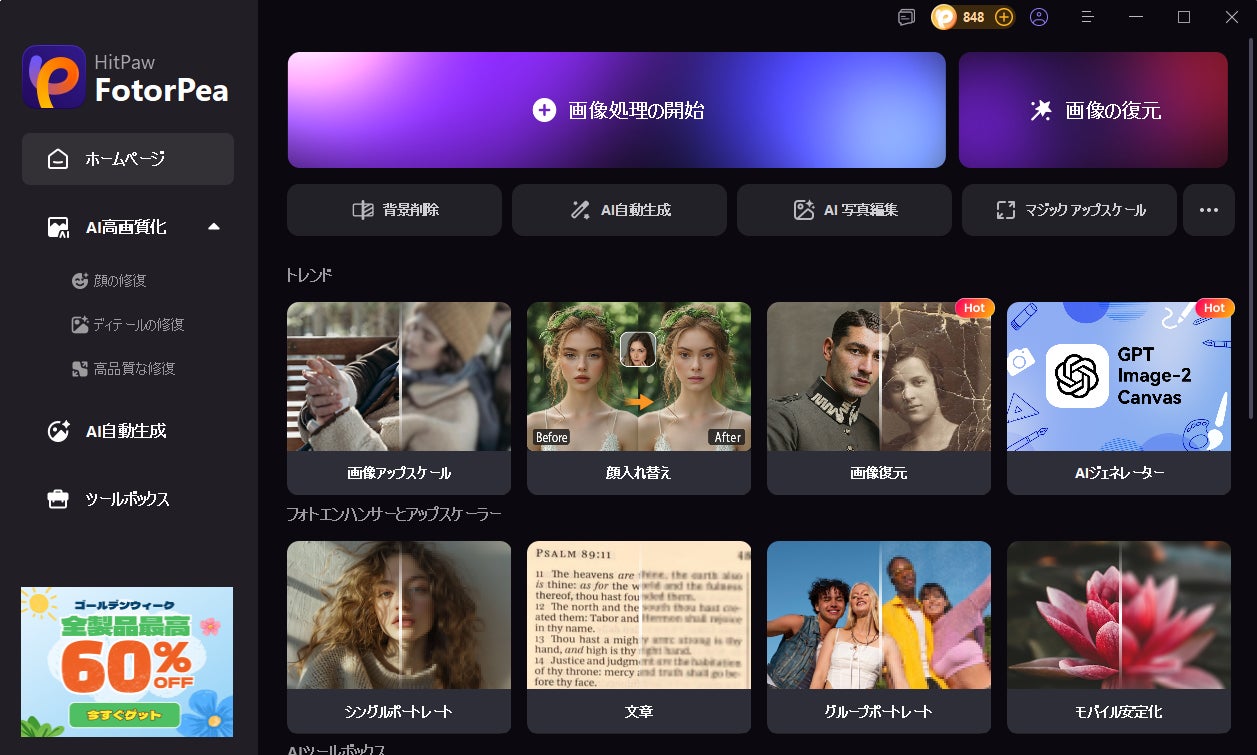Select 高品質な修復 in the sidebar

coord(134,369)
